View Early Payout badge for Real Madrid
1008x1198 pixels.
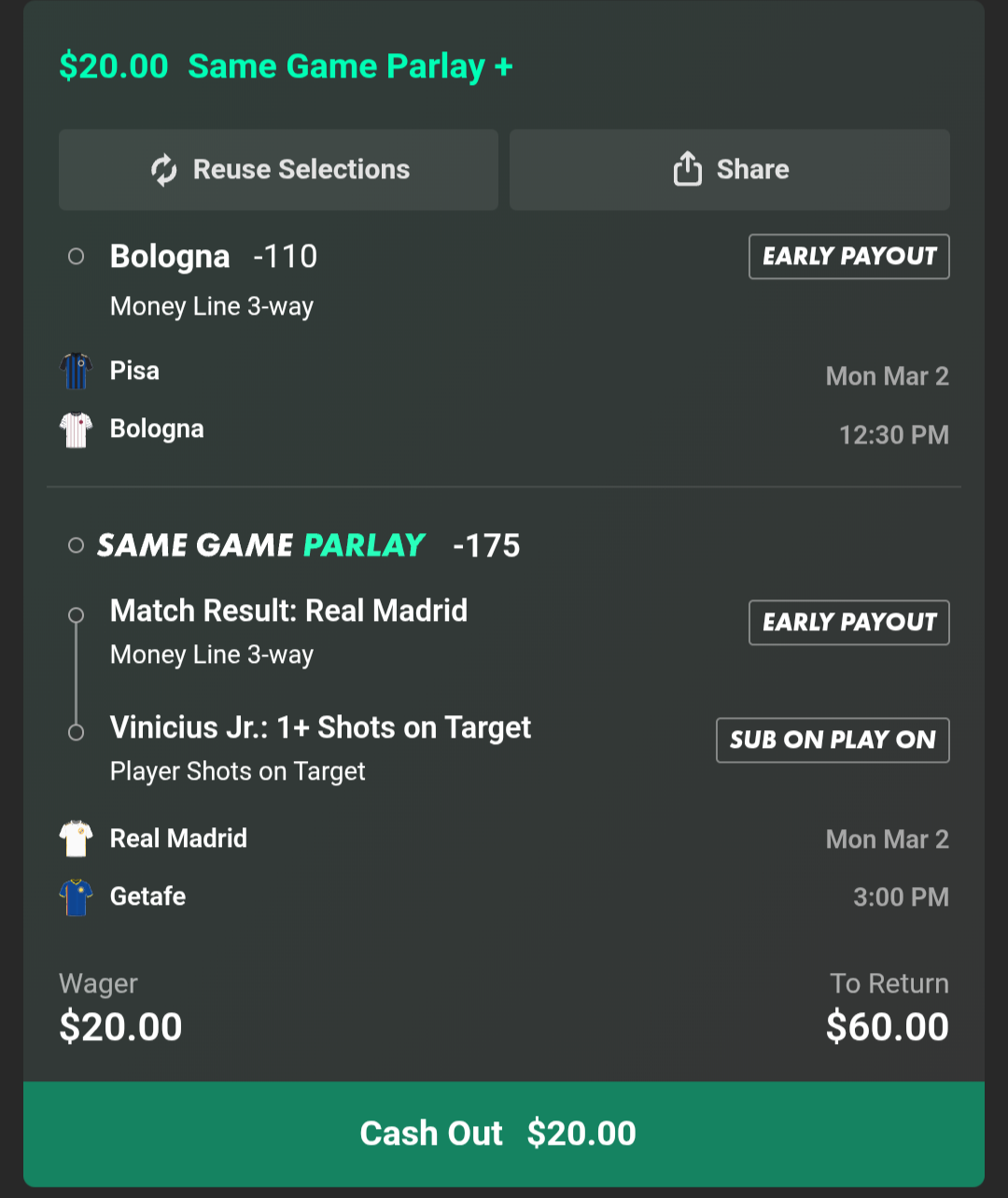[x=848, y=623]
